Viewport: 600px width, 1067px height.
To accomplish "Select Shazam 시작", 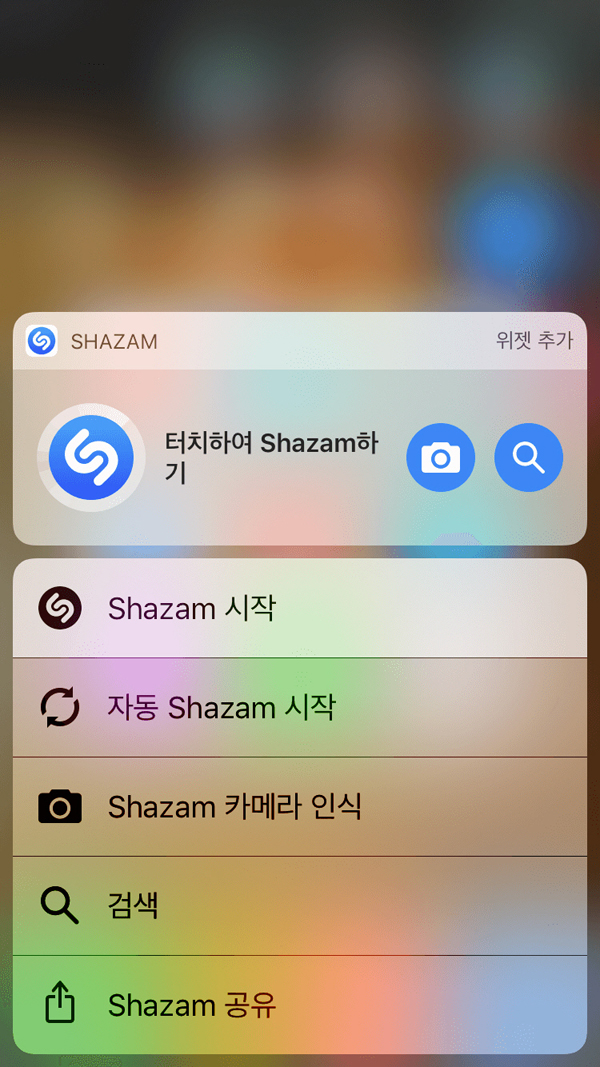I will click(x=299, y=608).
